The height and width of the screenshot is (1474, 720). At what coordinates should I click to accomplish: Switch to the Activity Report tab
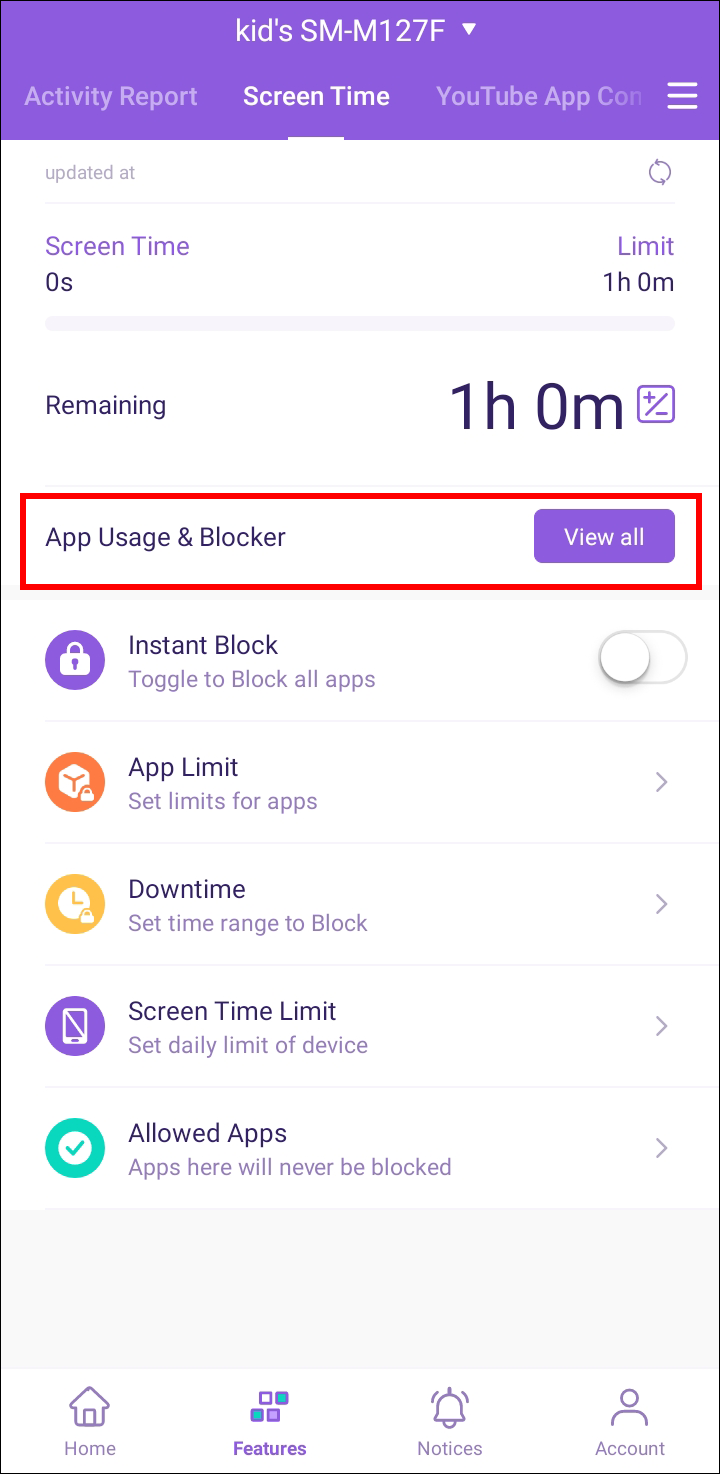[111, 97]
